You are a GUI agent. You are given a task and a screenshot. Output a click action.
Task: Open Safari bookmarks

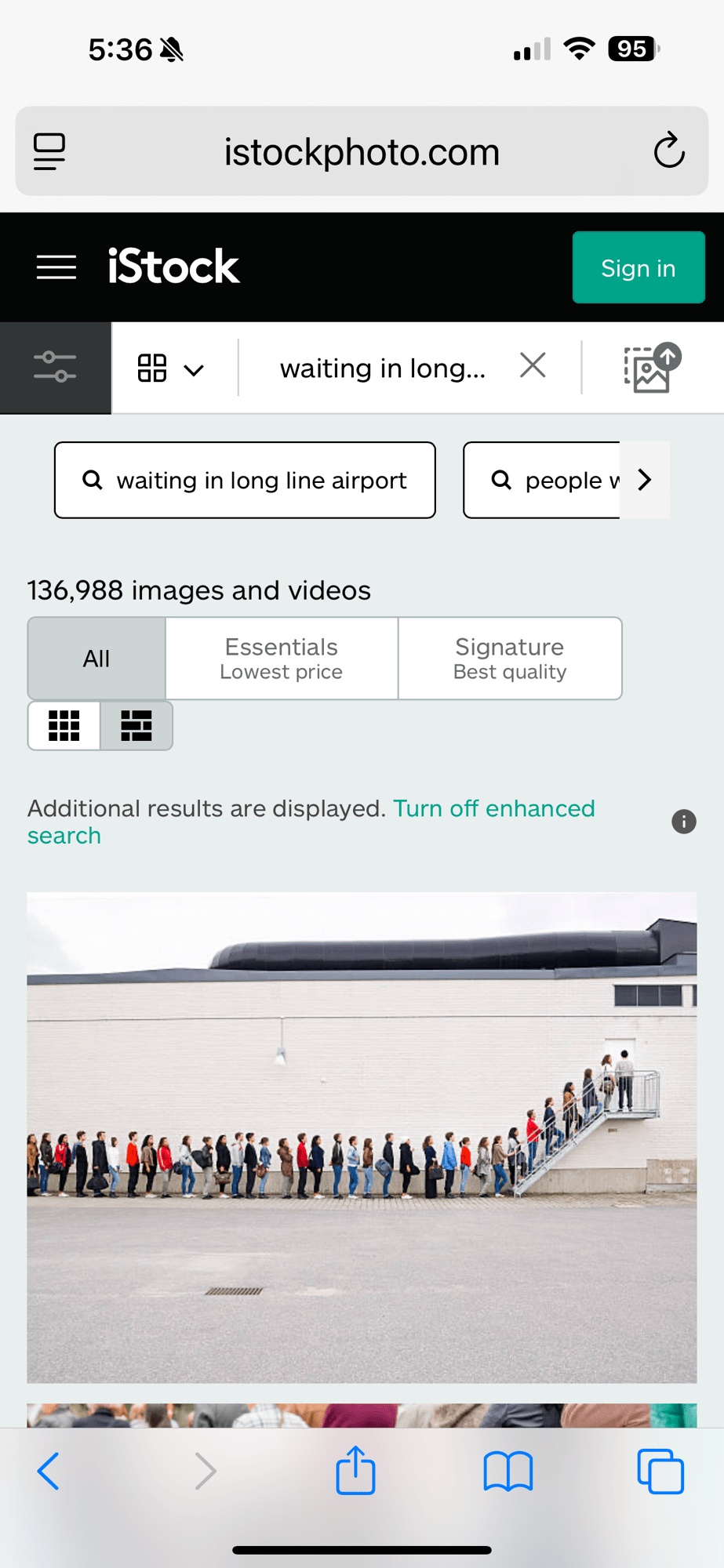click(x=508, y=1471)
